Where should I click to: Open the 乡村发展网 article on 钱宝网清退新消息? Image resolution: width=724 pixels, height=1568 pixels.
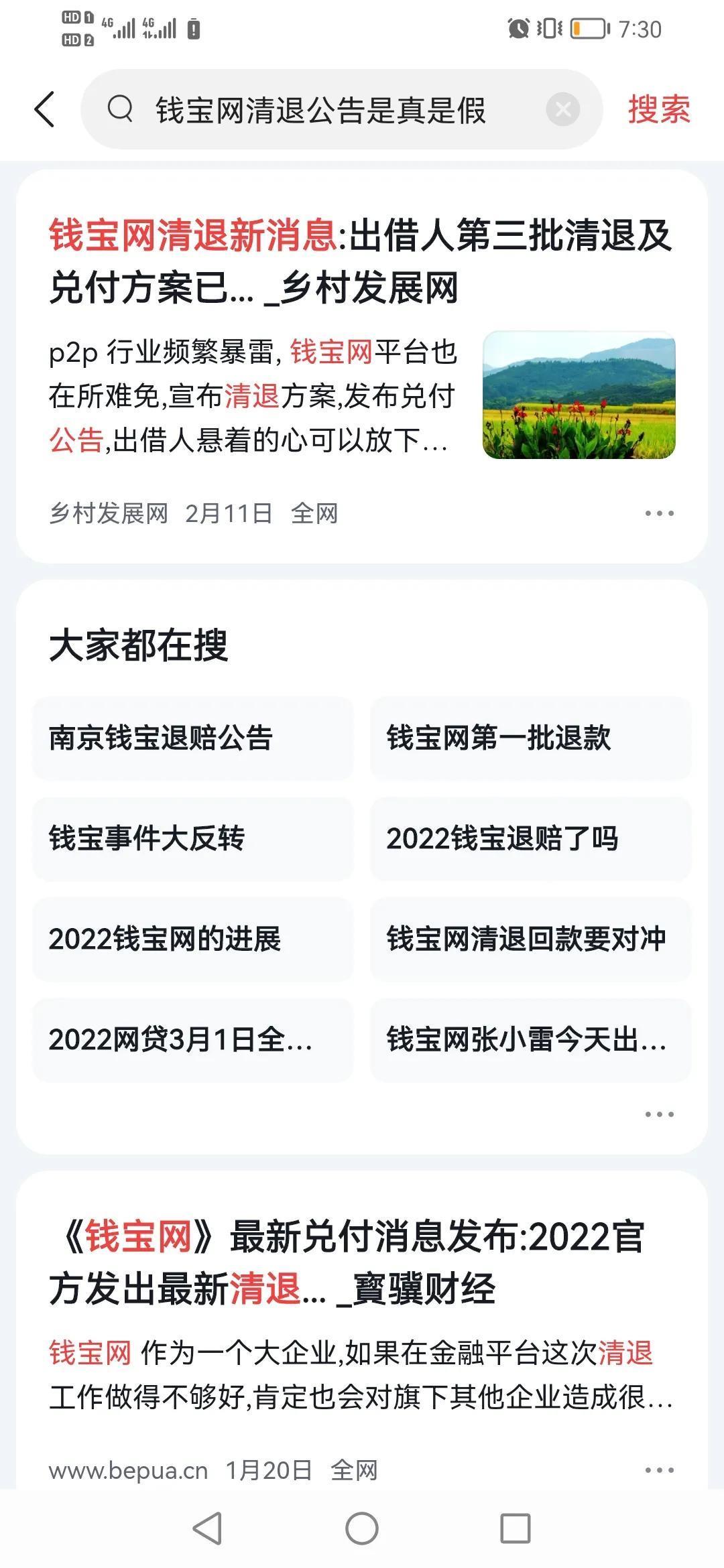(360, 261)
